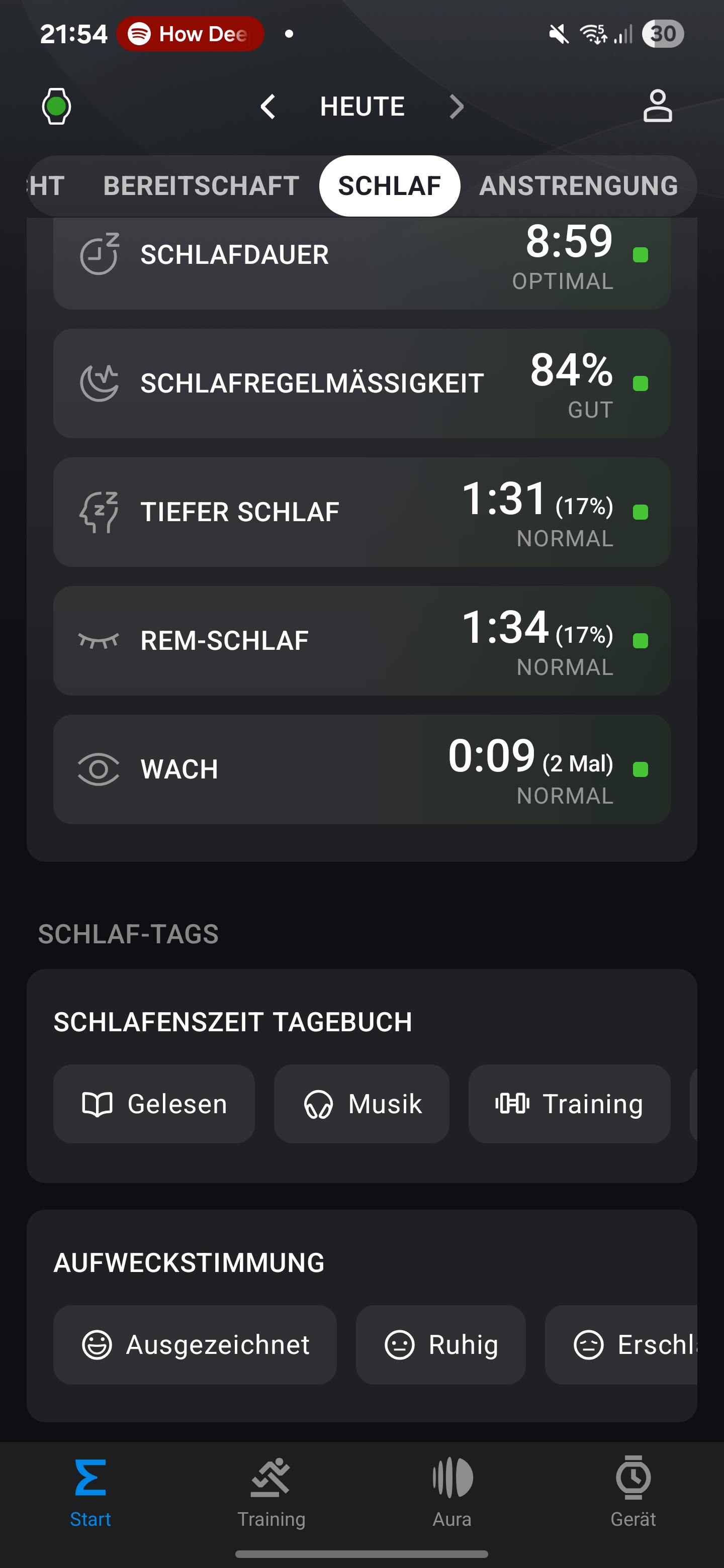Open the watch connection status icon

point(56,107)
